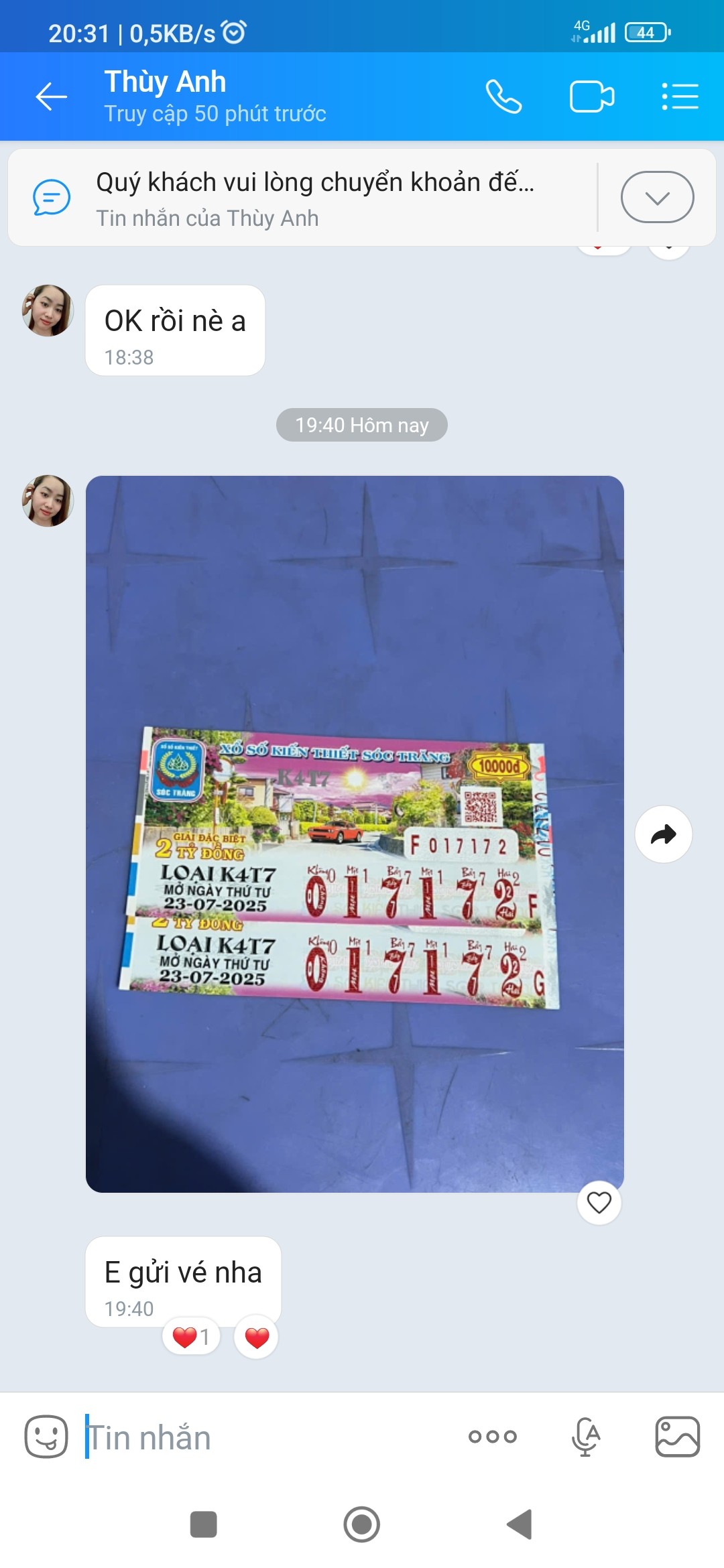Image resolution: width=724 pixels, height=1568 pixels.
Task: Open the lottery ticket photo
Action: (355, 834)
